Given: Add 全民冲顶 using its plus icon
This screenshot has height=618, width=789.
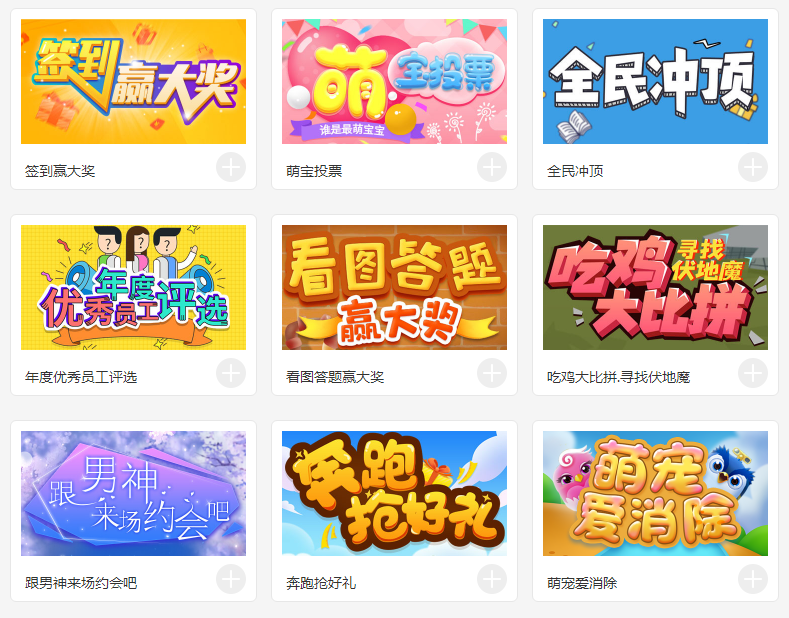Looking at the screenshot, I should pos(753,167).
